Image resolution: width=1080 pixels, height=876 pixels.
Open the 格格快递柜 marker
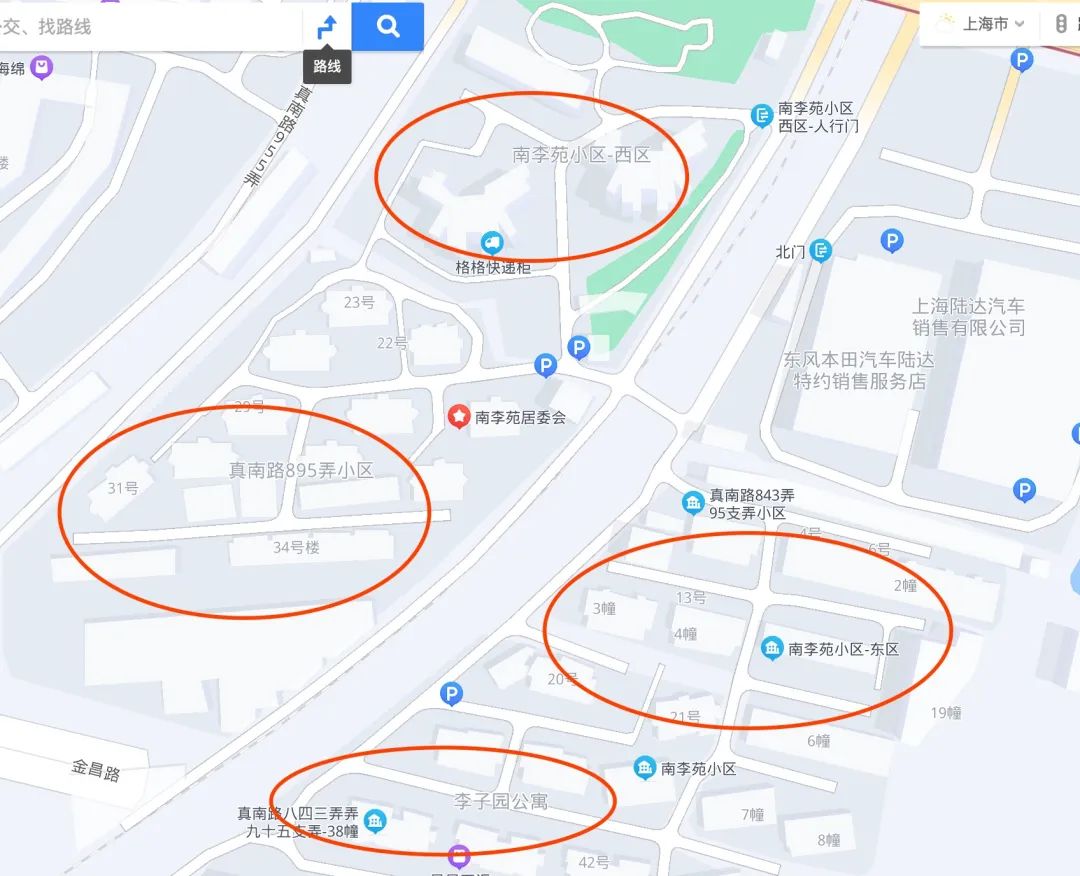point(491,241)
